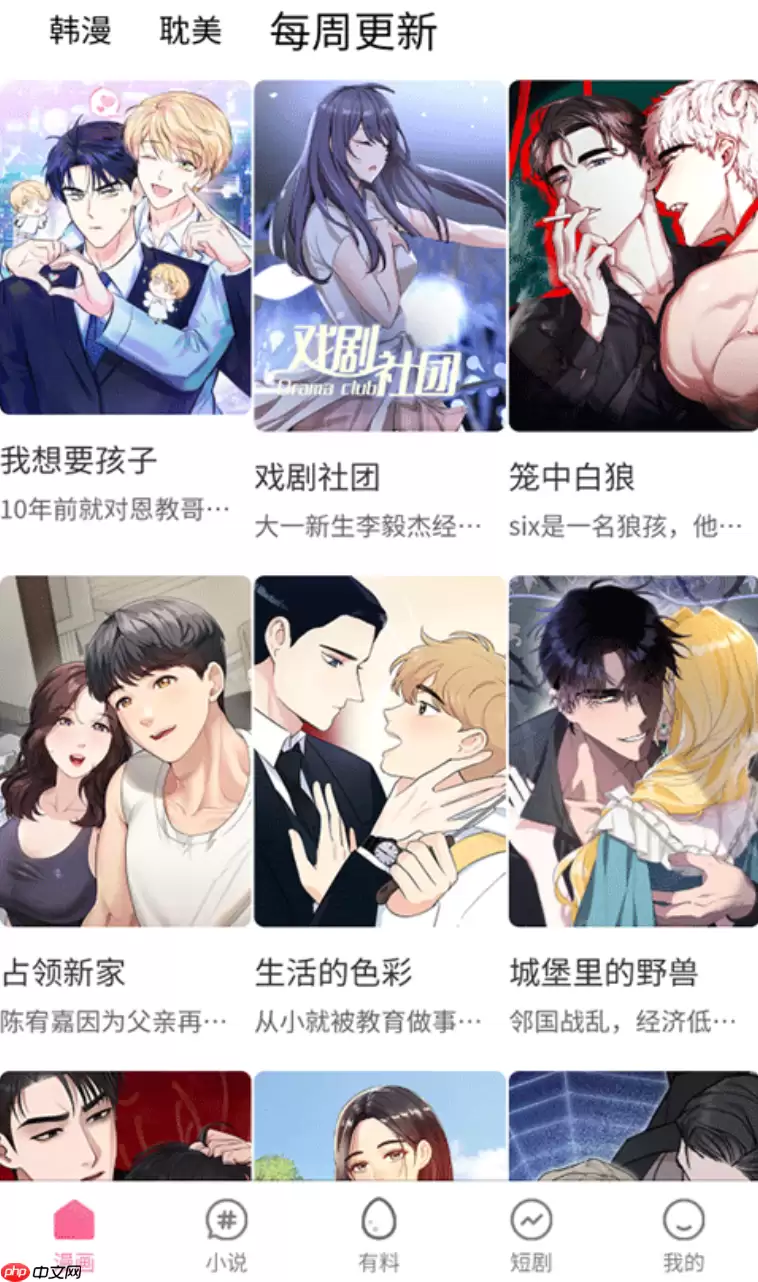Open the comic 生活的色彩

tap(318, 966)
